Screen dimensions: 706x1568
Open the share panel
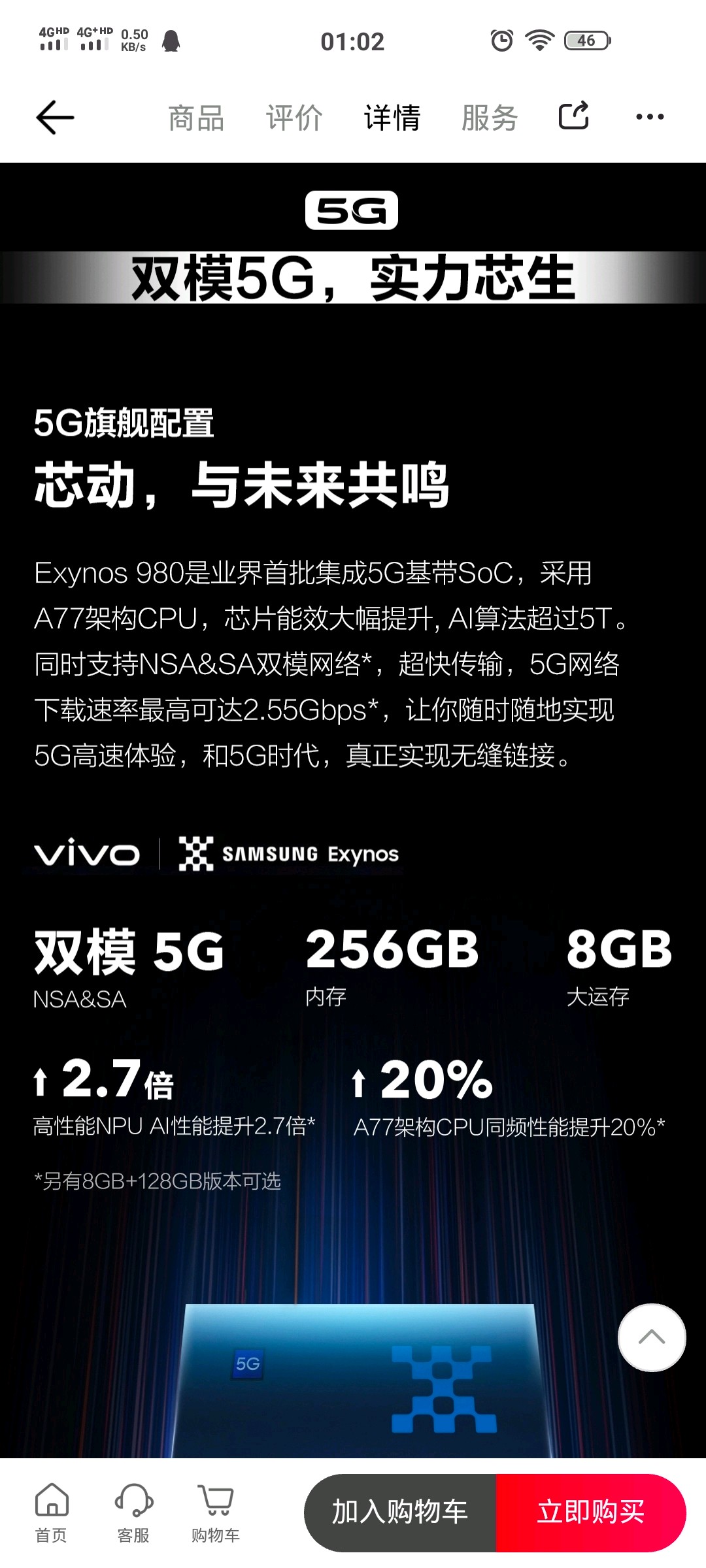pos(572,116)
